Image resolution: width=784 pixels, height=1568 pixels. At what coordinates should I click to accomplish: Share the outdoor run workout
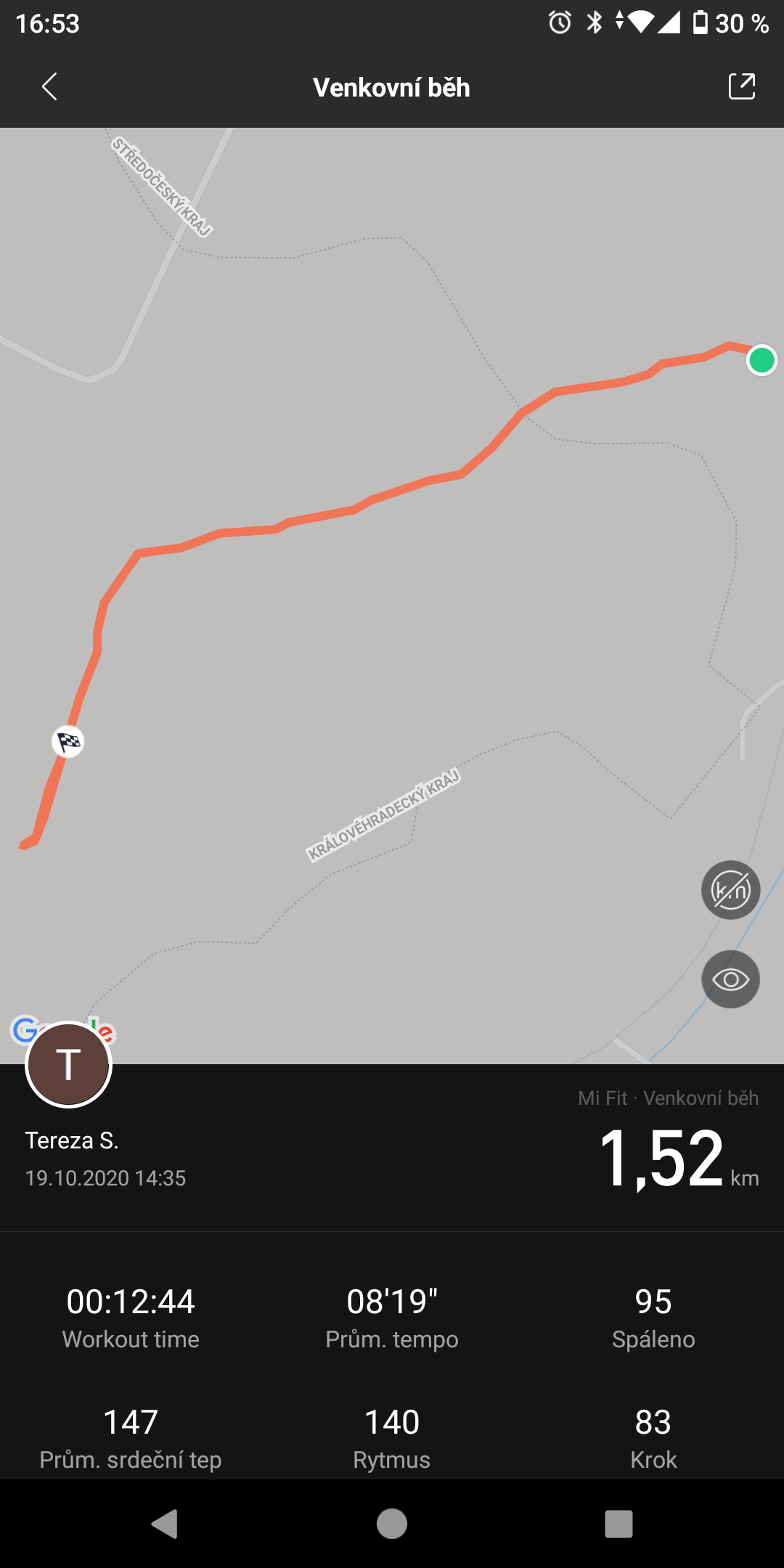(742, 86)
